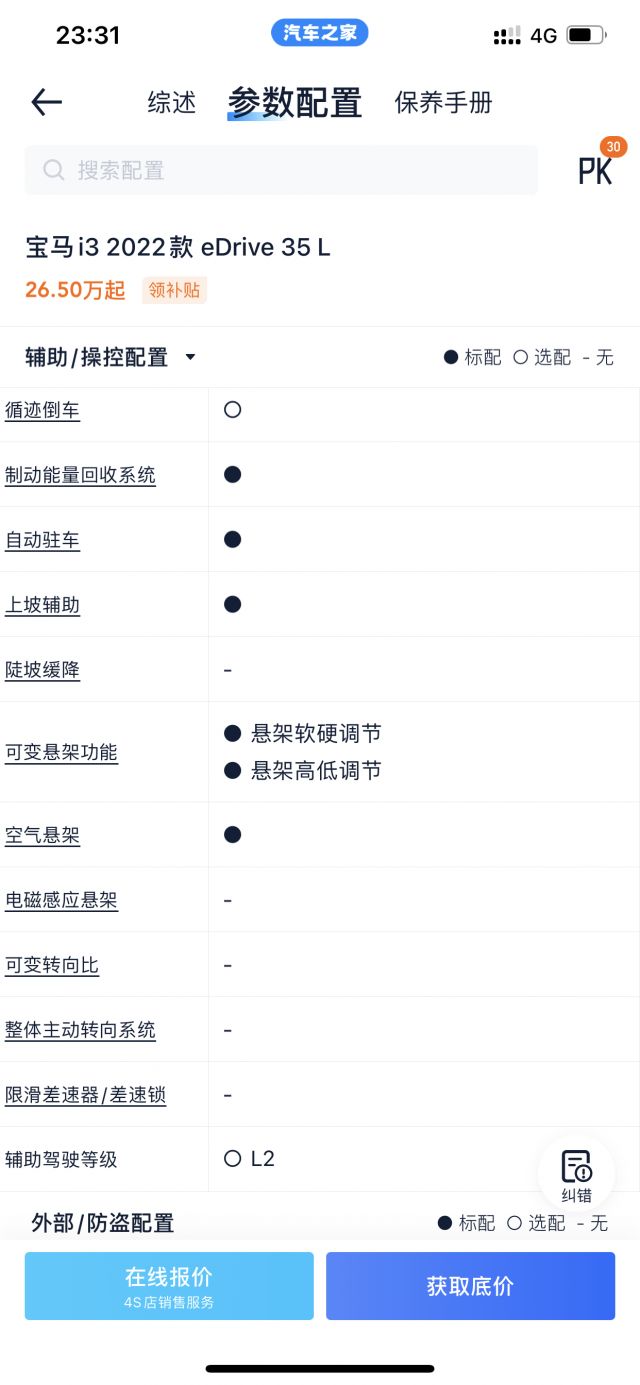
Task: Open the PK comparison list
Action: click(598, 167)
